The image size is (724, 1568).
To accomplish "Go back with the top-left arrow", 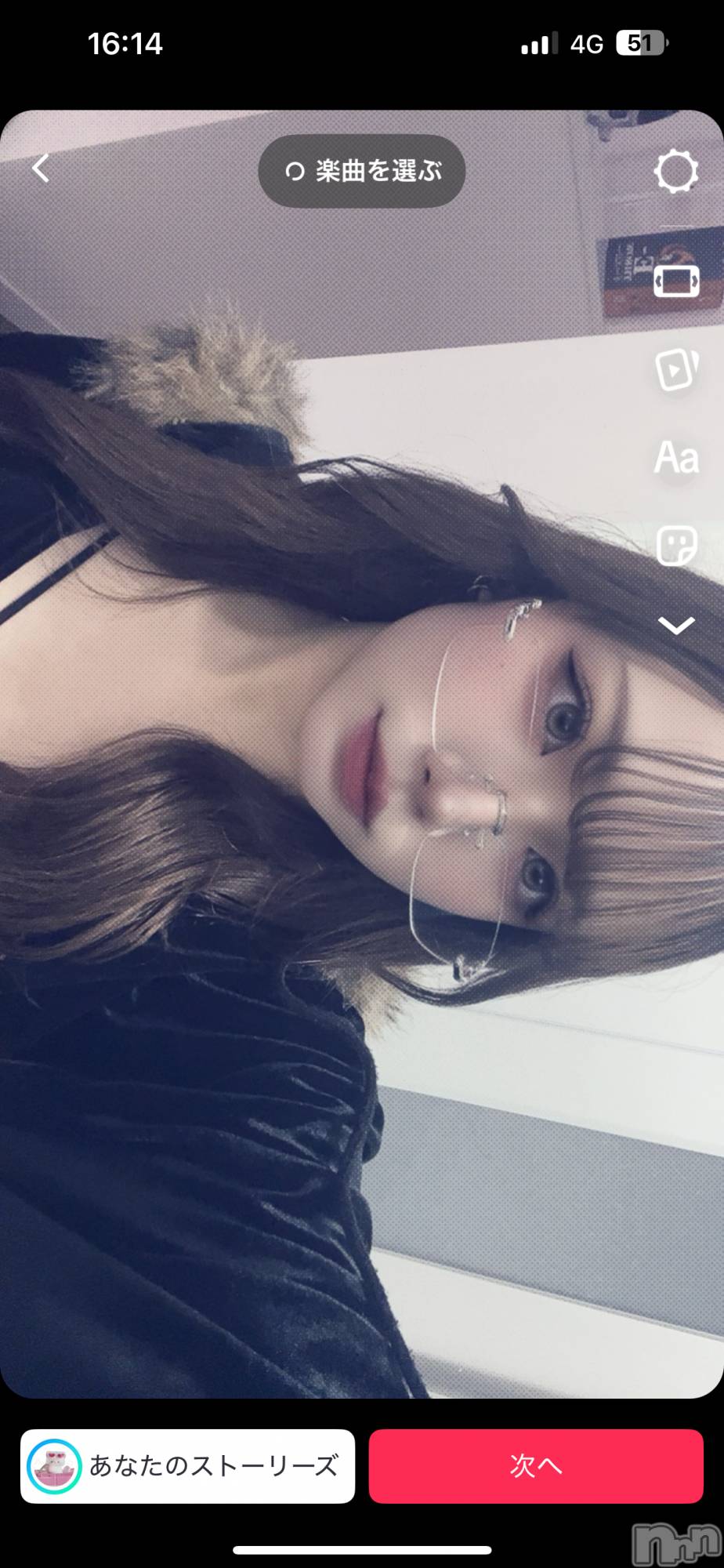I will coord(41,169).
